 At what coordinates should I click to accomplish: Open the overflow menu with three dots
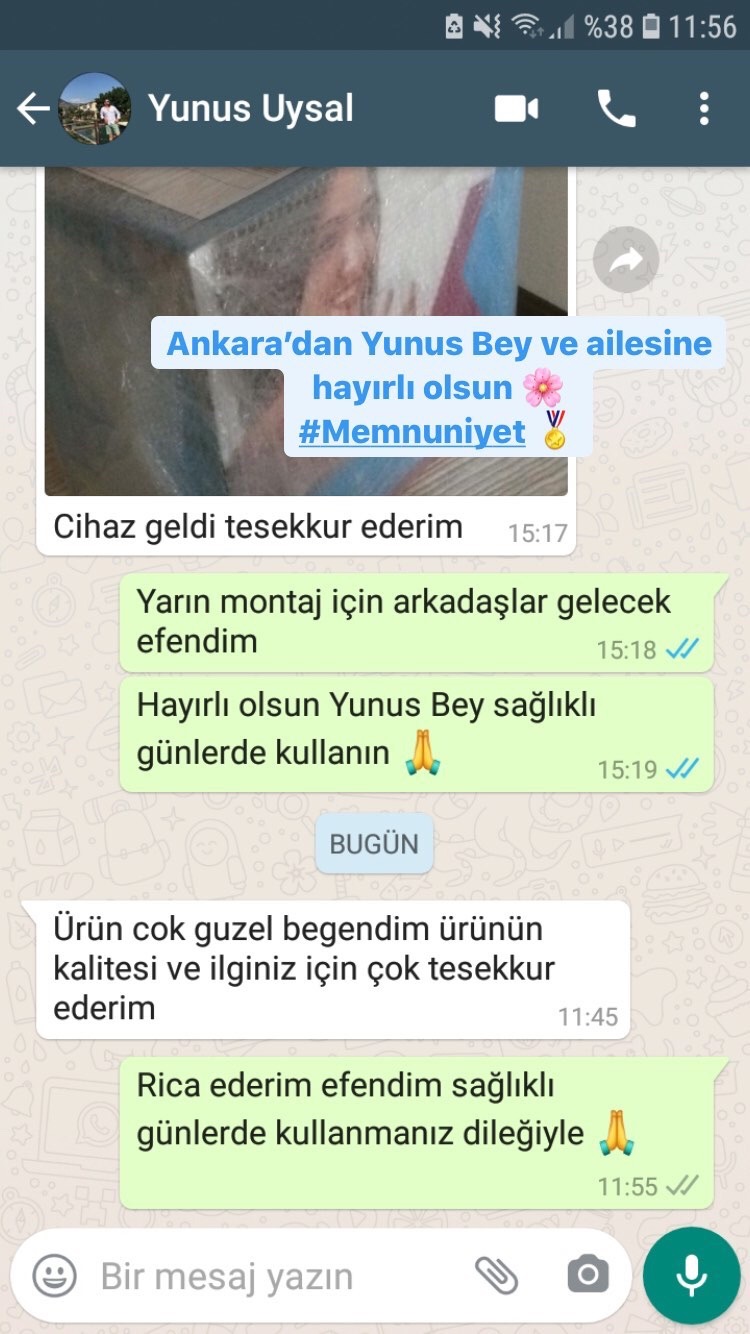click(x=704, y=108)
